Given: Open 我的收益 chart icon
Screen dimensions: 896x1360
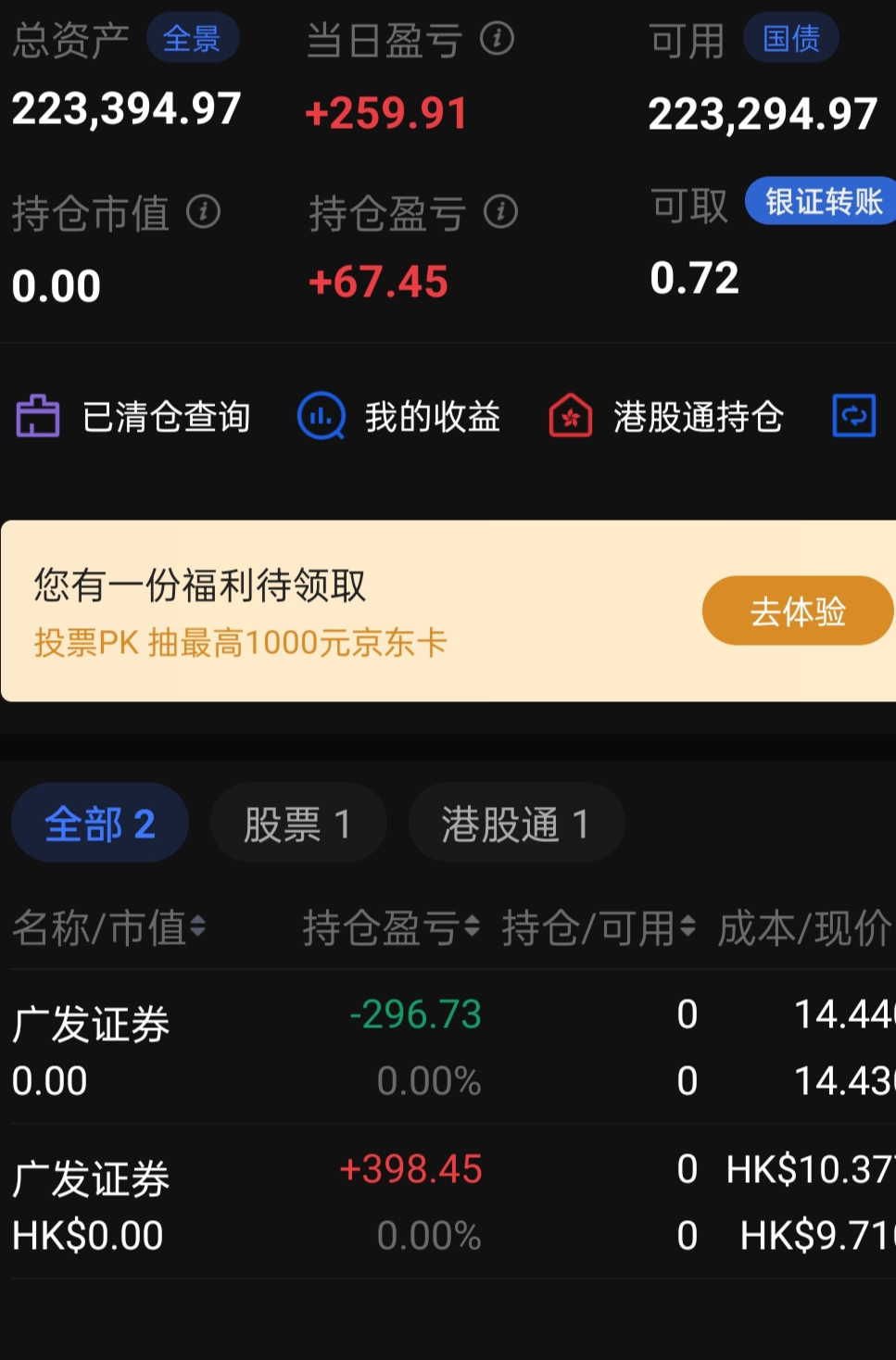Looking at the screenshot, I should [320, 416].
